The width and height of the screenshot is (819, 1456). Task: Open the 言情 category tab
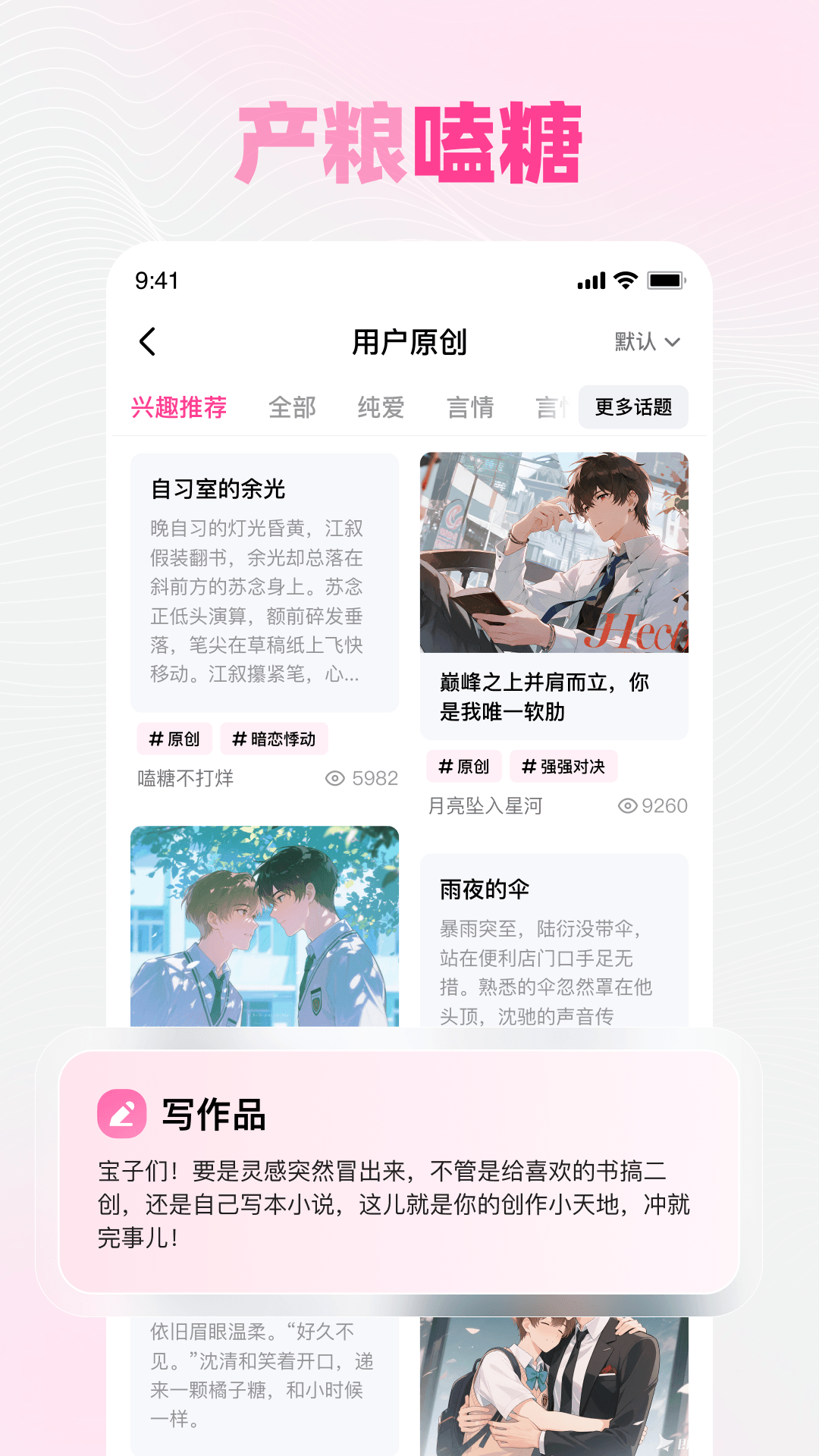[x=471, y=407]
